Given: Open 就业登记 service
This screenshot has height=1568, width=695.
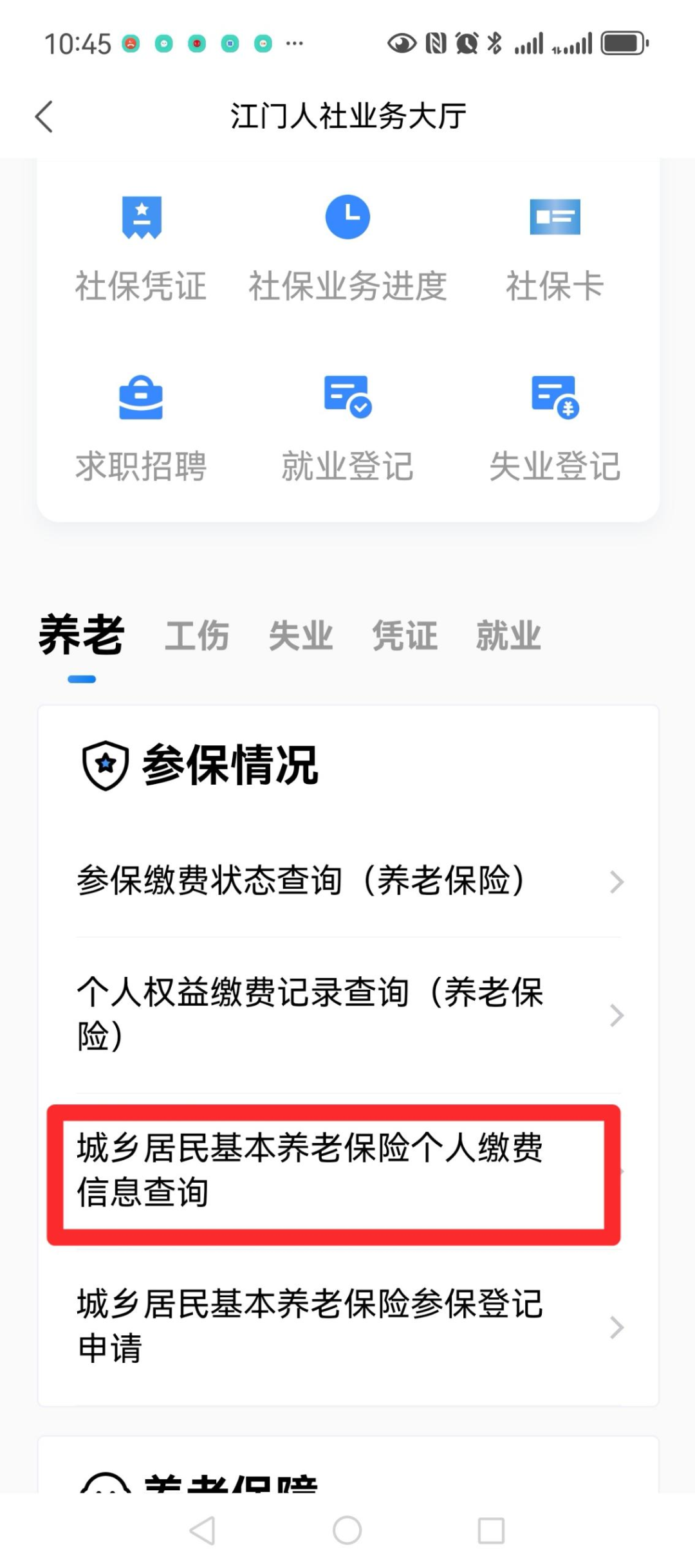Looking at the screenshot, I should [347, 429].
